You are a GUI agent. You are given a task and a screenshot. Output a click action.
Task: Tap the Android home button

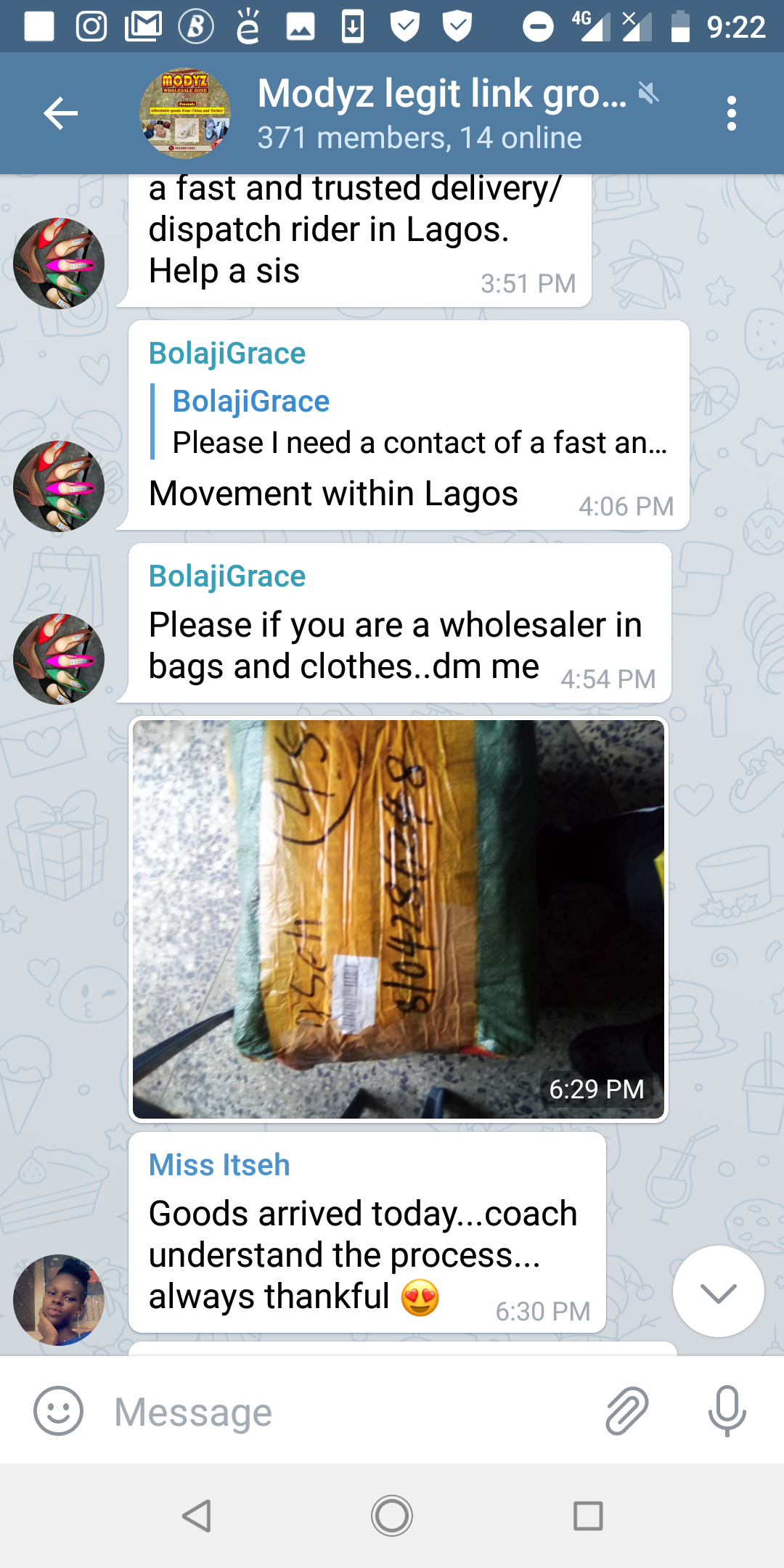coord(392,1516)
